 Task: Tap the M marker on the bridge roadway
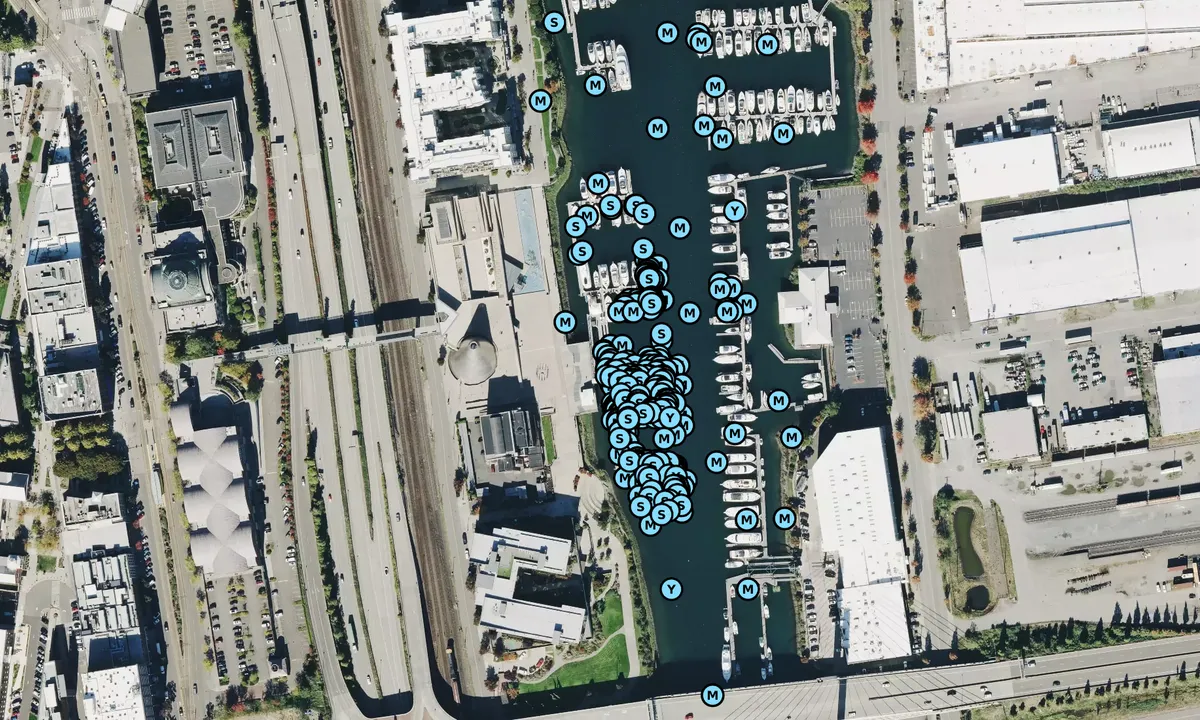point(712,694)
